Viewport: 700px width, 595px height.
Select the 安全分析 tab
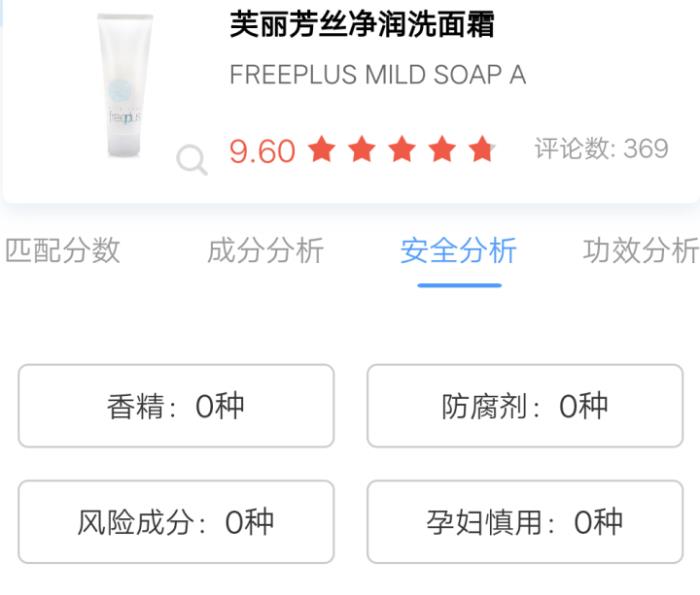click(x=458, y=250)
